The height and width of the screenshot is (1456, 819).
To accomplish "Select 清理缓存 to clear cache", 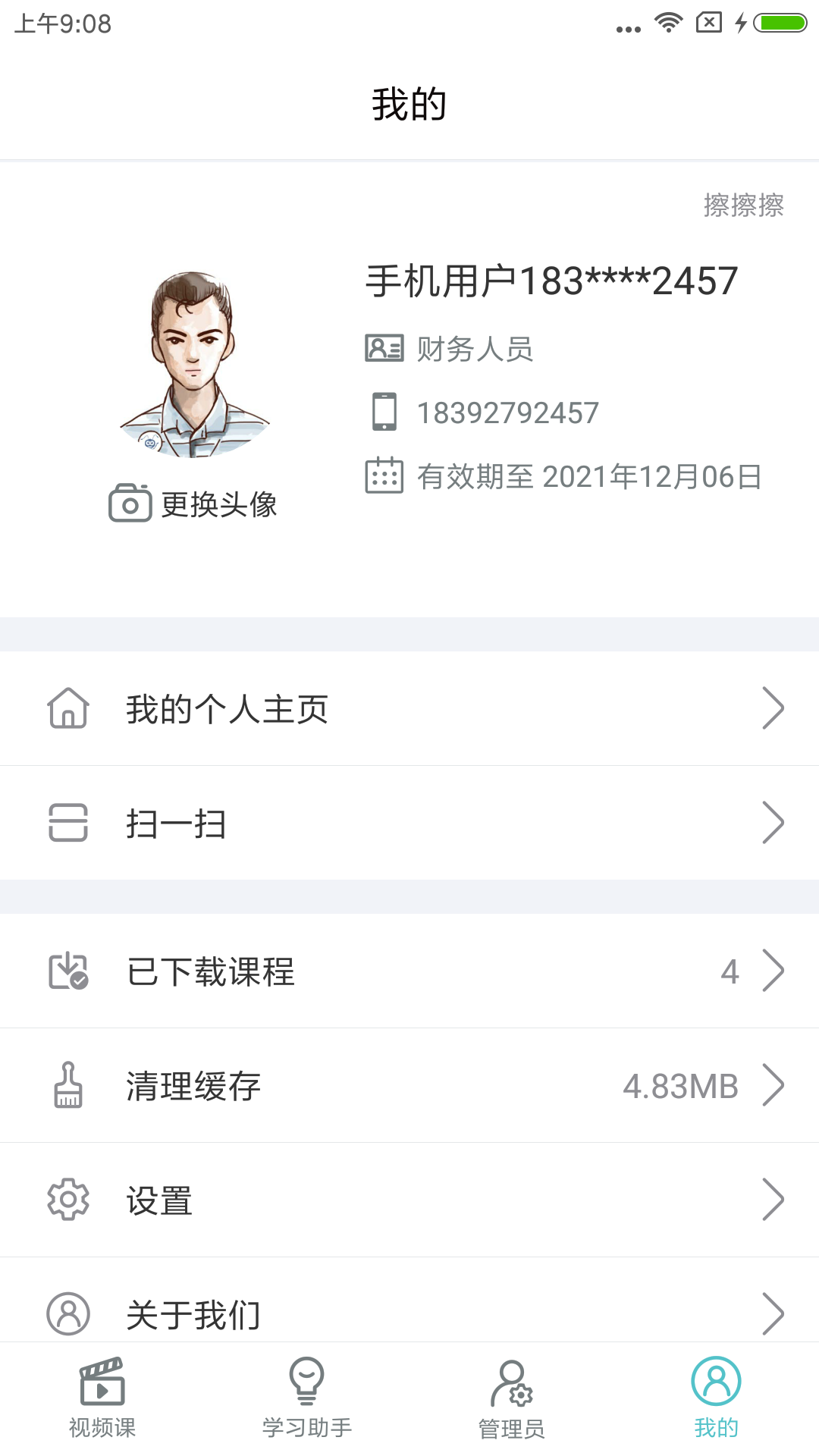I will [x=409, y=1086].
